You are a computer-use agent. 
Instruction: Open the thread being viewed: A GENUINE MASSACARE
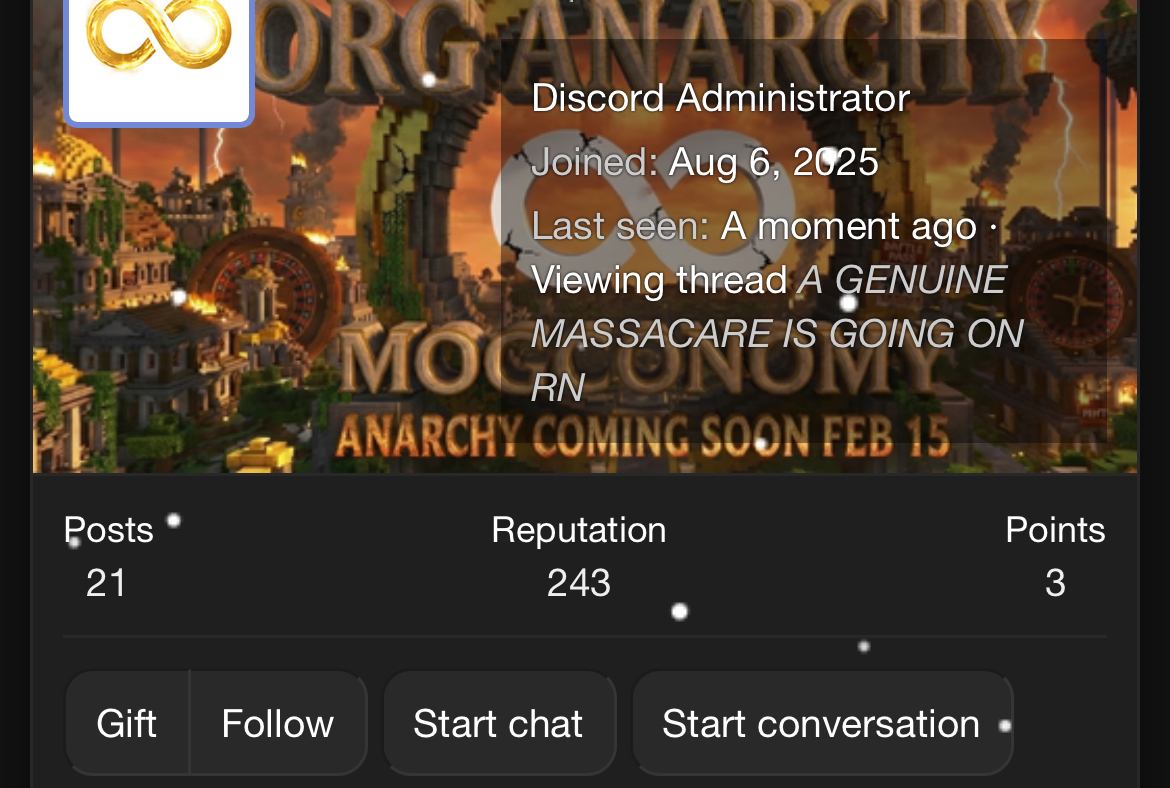click(777, 333)
